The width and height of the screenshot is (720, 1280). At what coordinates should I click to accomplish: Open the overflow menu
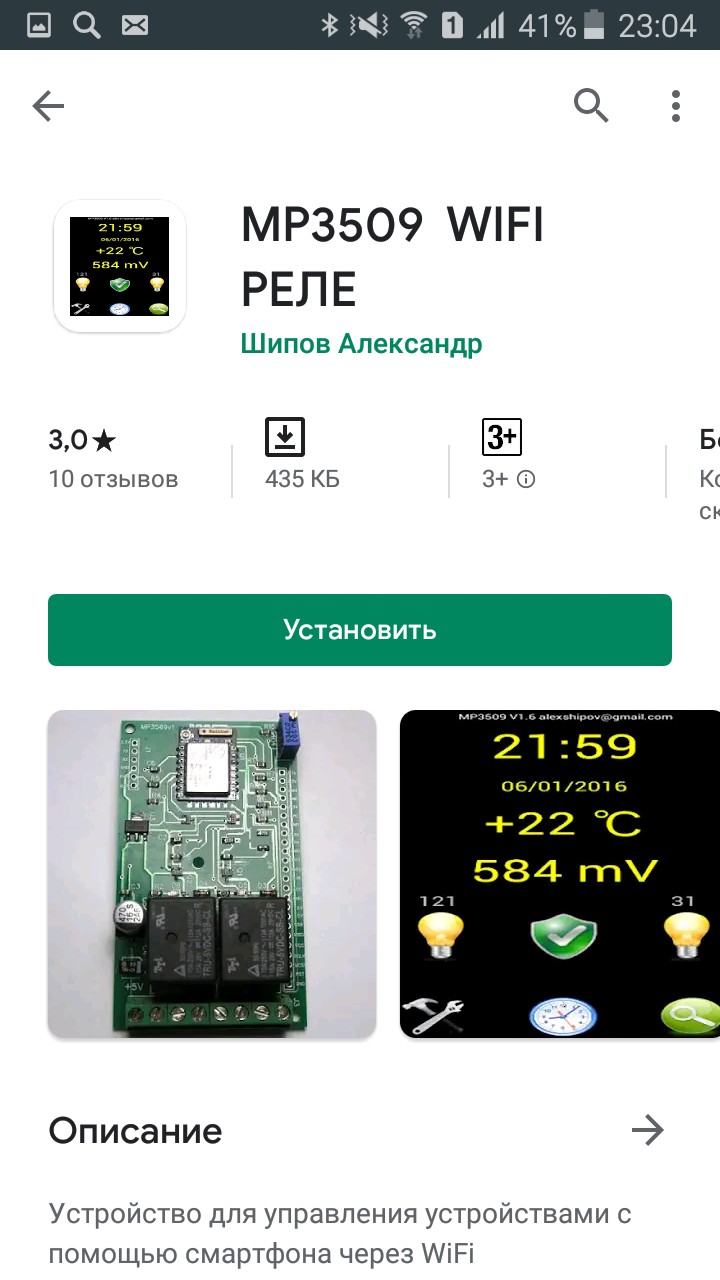coord(676,105)
